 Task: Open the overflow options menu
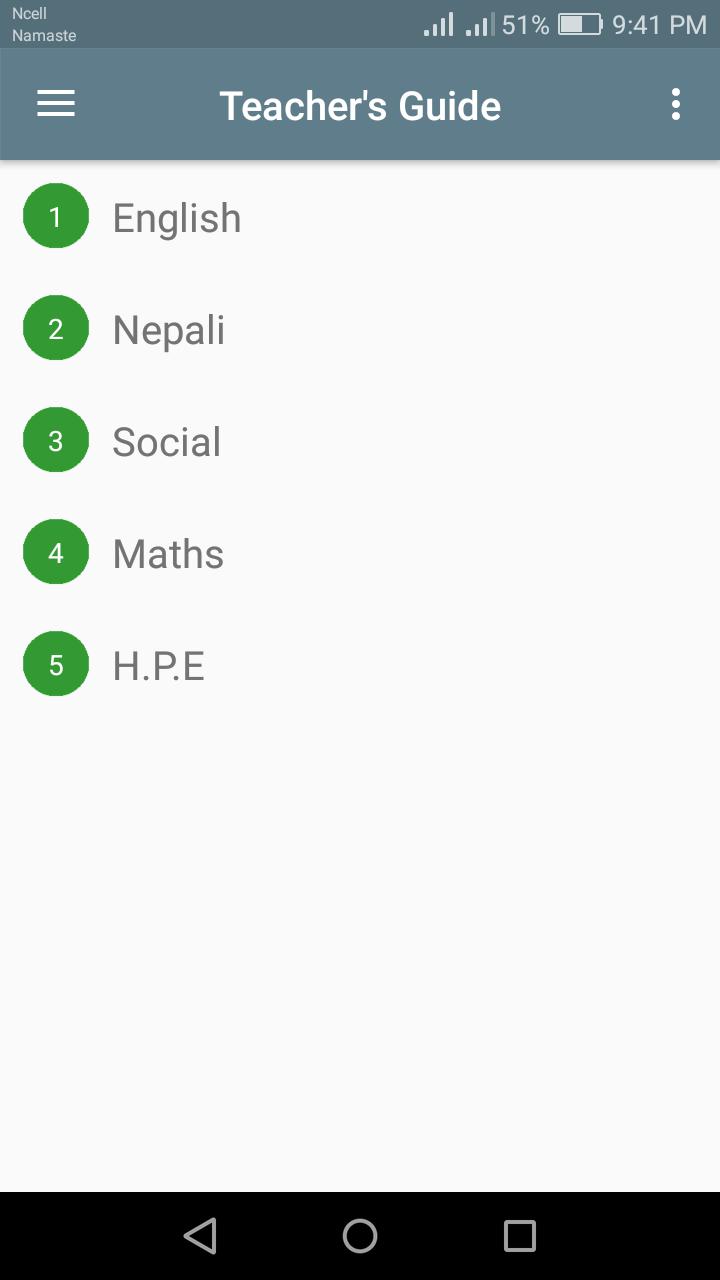(x=676, y=104)
